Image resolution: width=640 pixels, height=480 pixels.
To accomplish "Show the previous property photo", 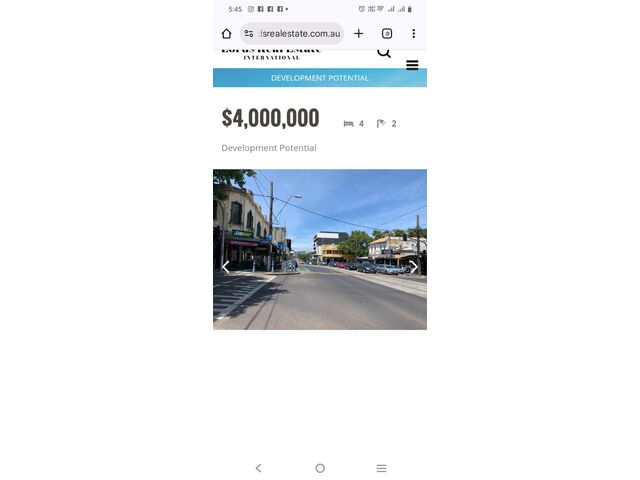I will click(x=225, y=267).
